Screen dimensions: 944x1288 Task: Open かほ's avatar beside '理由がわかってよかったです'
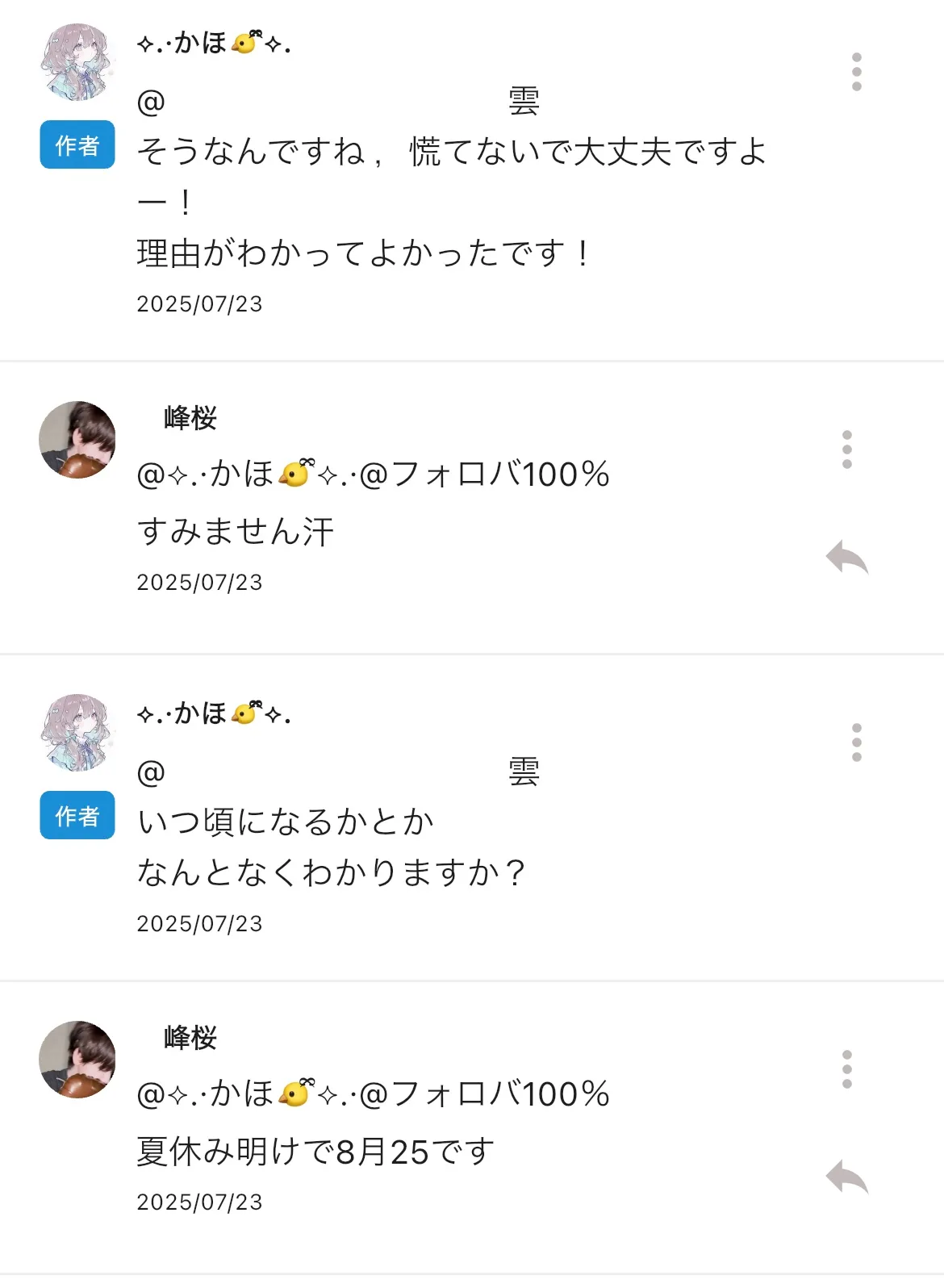click(77, 62)
